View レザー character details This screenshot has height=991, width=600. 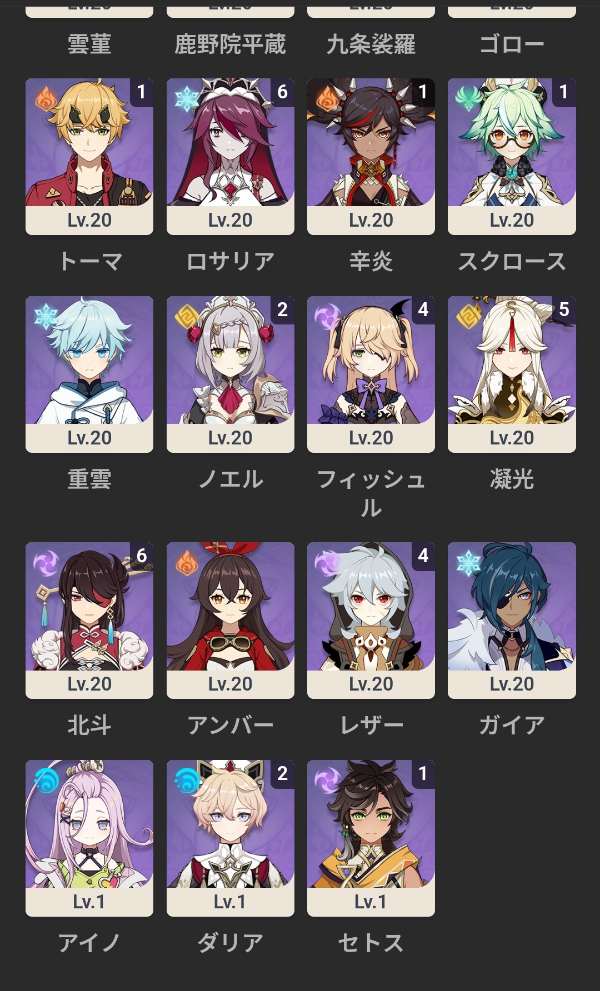coord(371,620)
